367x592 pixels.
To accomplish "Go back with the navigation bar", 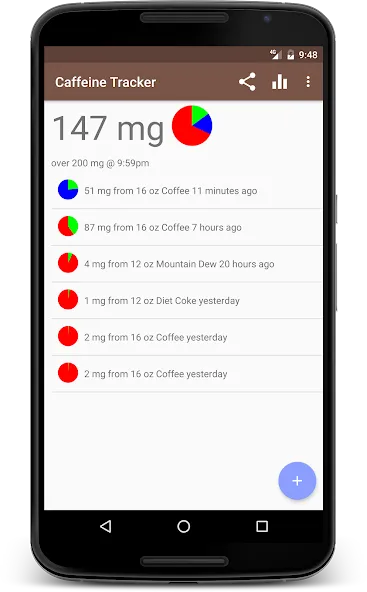I will pos(106,526).
